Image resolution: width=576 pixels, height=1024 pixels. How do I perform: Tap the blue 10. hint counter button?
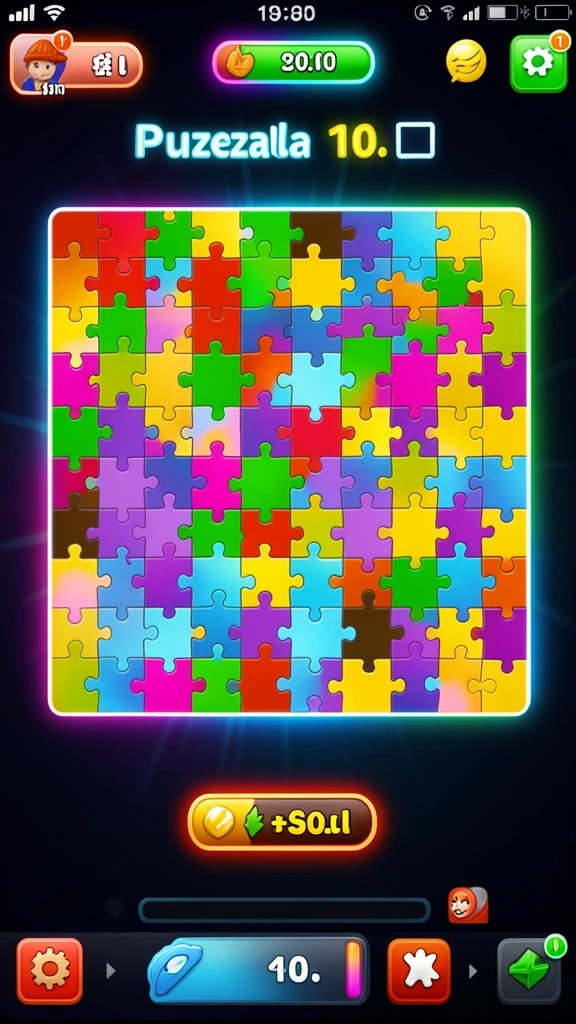tap(258, 970)
